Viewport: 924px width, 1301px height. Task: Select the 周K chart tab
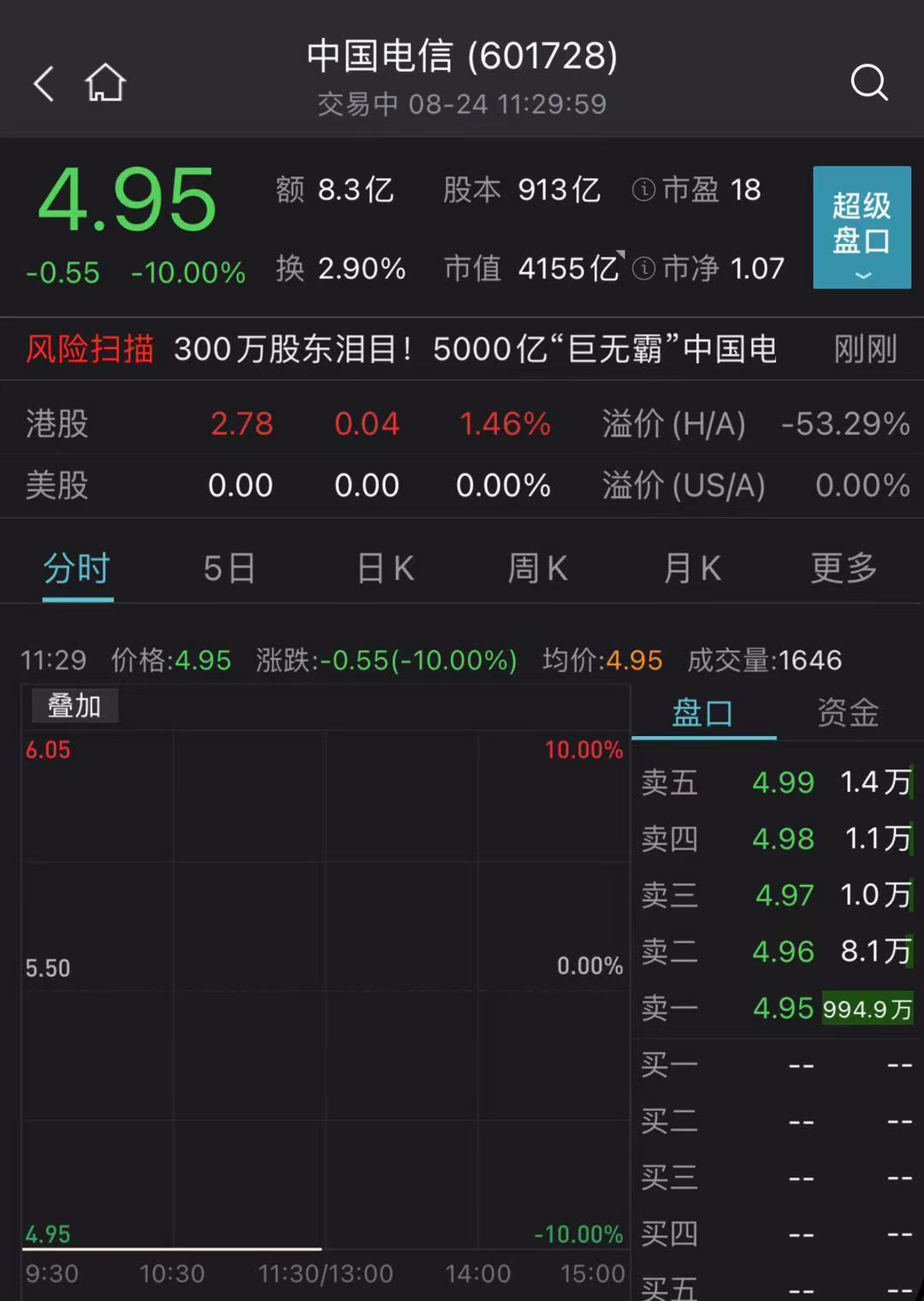tap(537, 568)
